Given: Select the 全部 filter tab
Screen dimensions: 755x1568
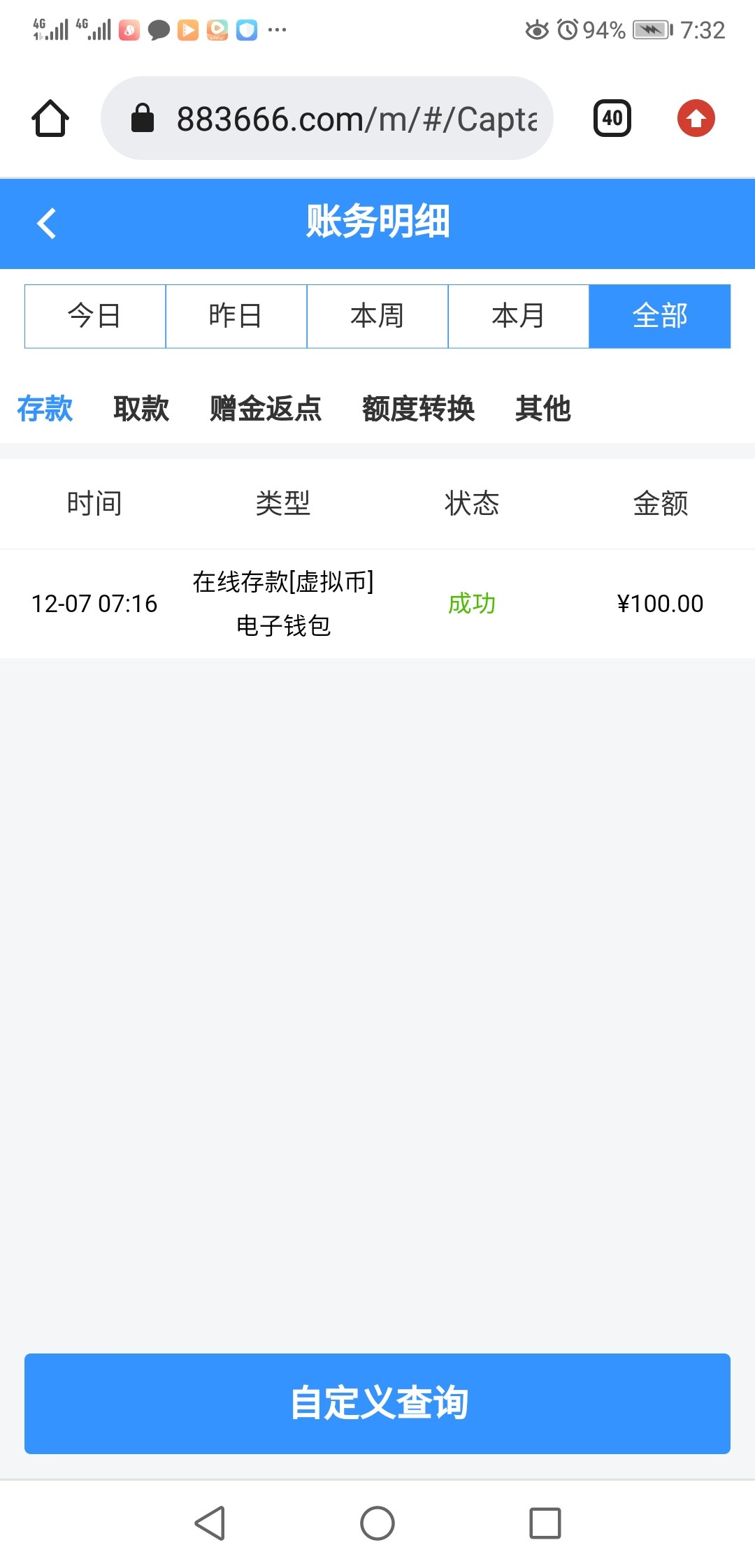Looking at the screenshot, I should pyautogui.click(x=659, y=316).
